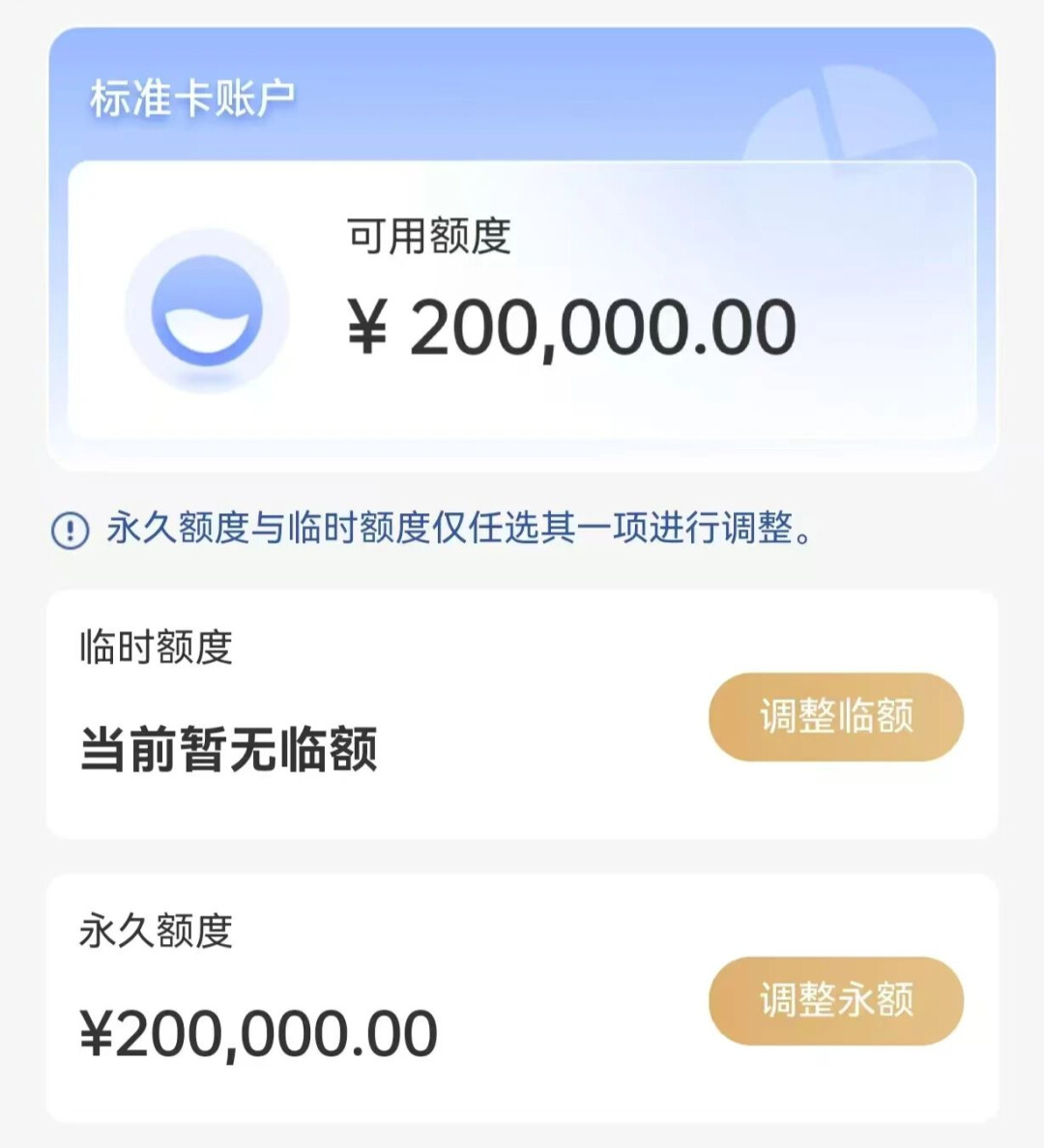The width and height of the screenshot is (1044, 1148).
Task: Tap the 调整临额 button
Action: [836, 717]
